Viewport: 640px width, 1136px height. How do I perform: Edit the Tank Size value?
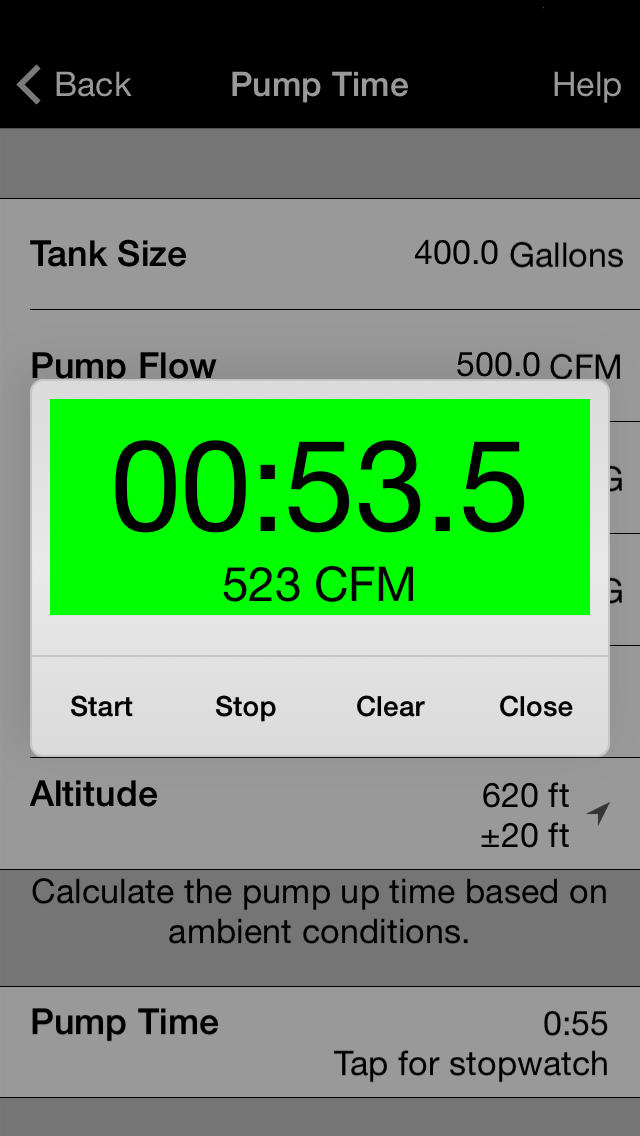518,254
